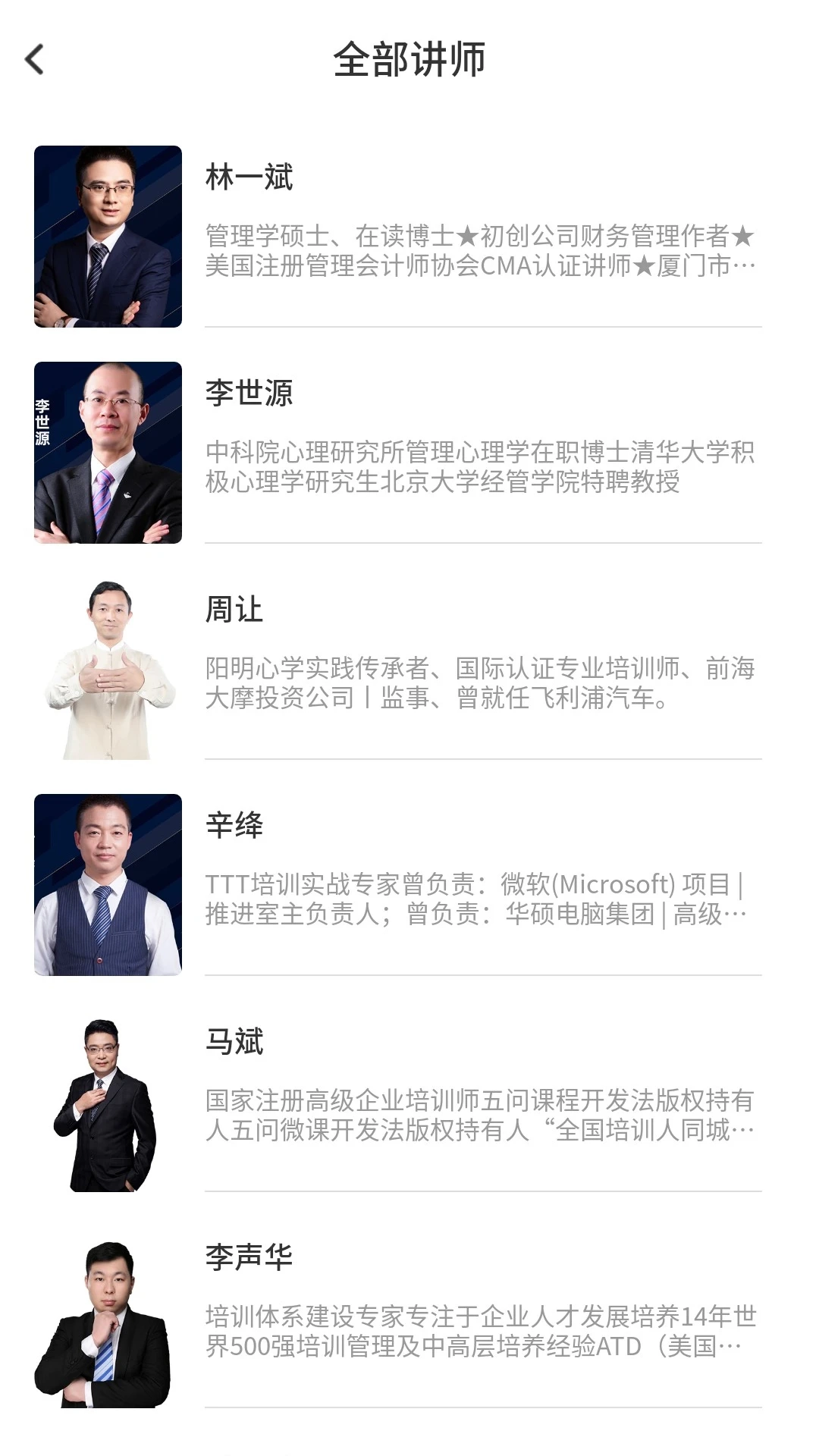Tap 周让's description mentioning 阳明心学
This screenshot has height=1456, width=819.
pos(478,682)
